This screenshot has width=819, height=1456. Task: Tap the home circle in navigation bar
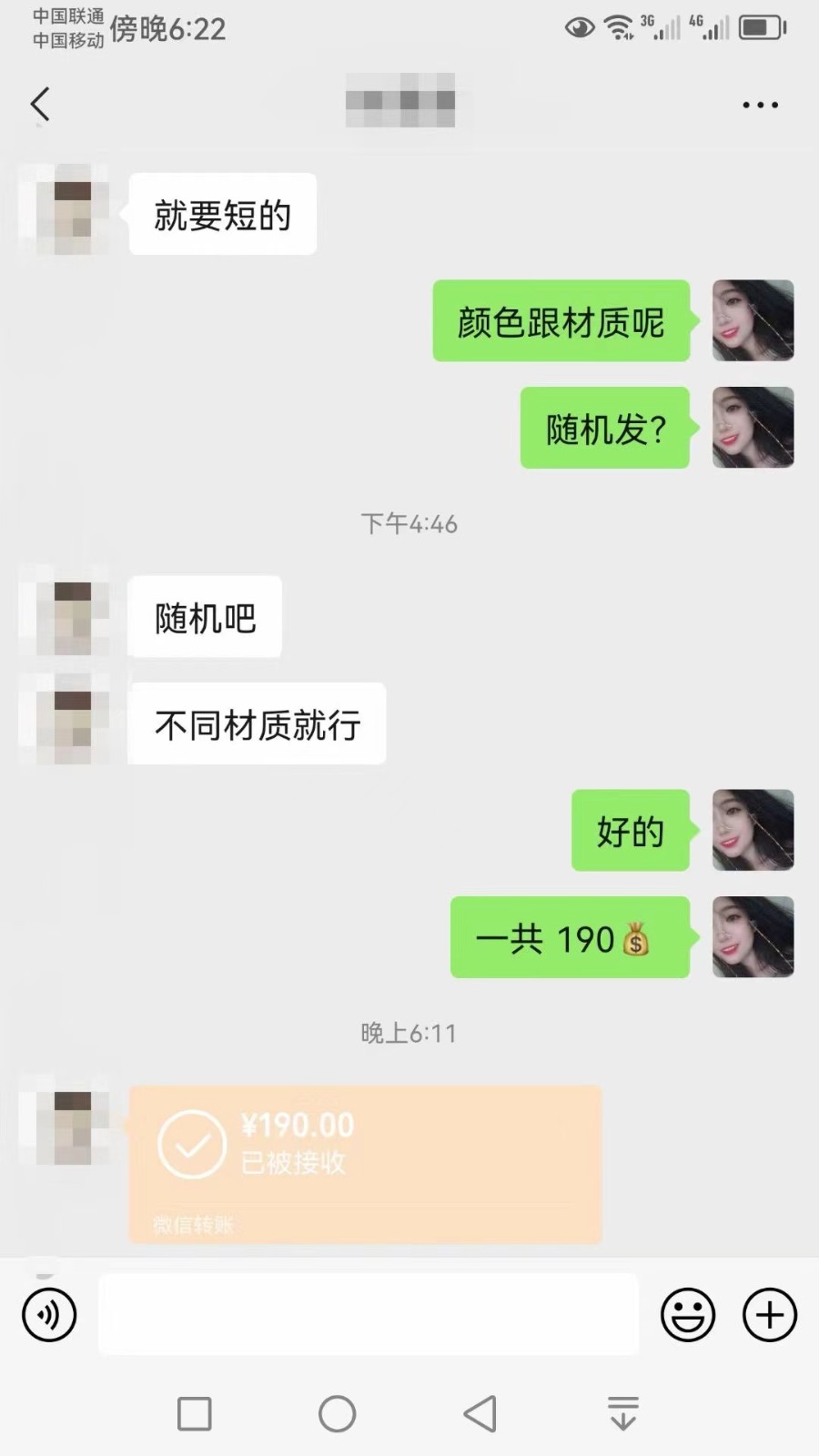(x=337, y=1414)
